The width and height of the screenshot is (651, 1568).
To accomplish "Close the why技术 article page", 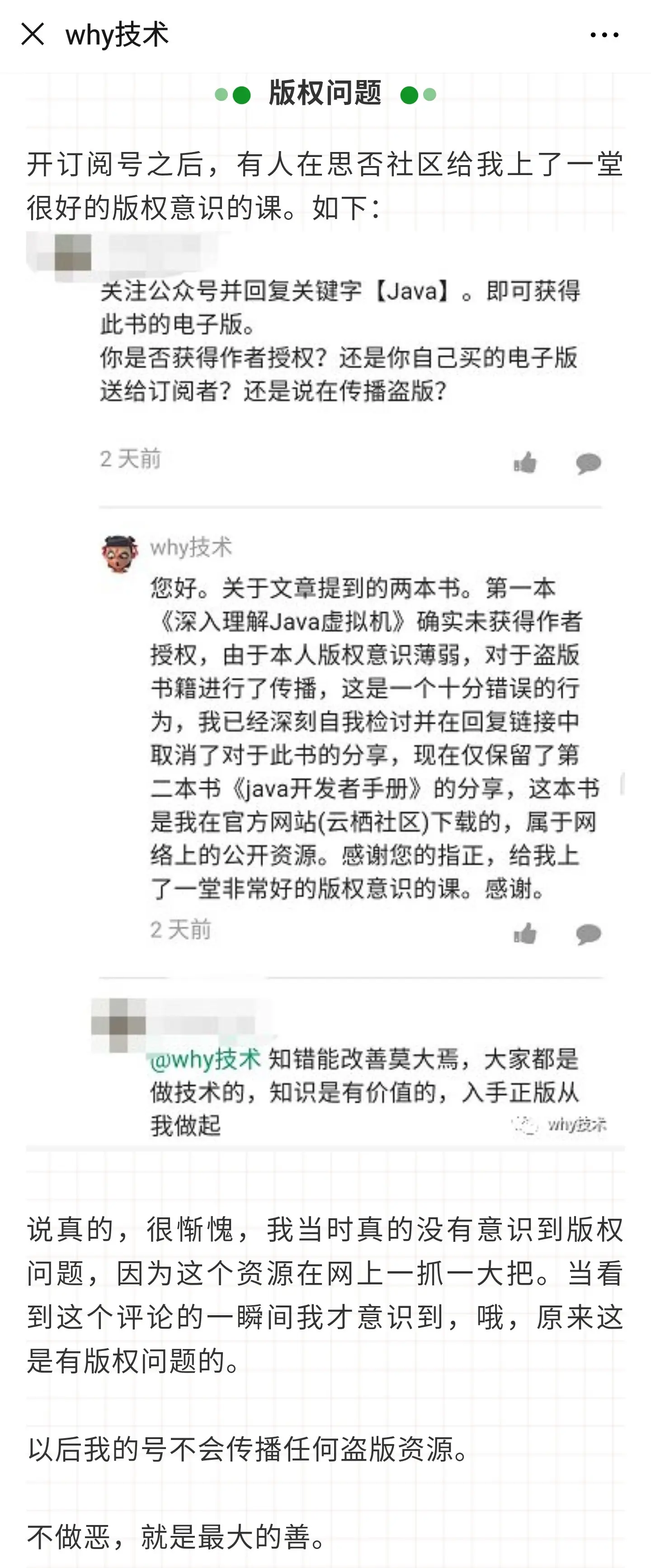I will click(33, 34).
